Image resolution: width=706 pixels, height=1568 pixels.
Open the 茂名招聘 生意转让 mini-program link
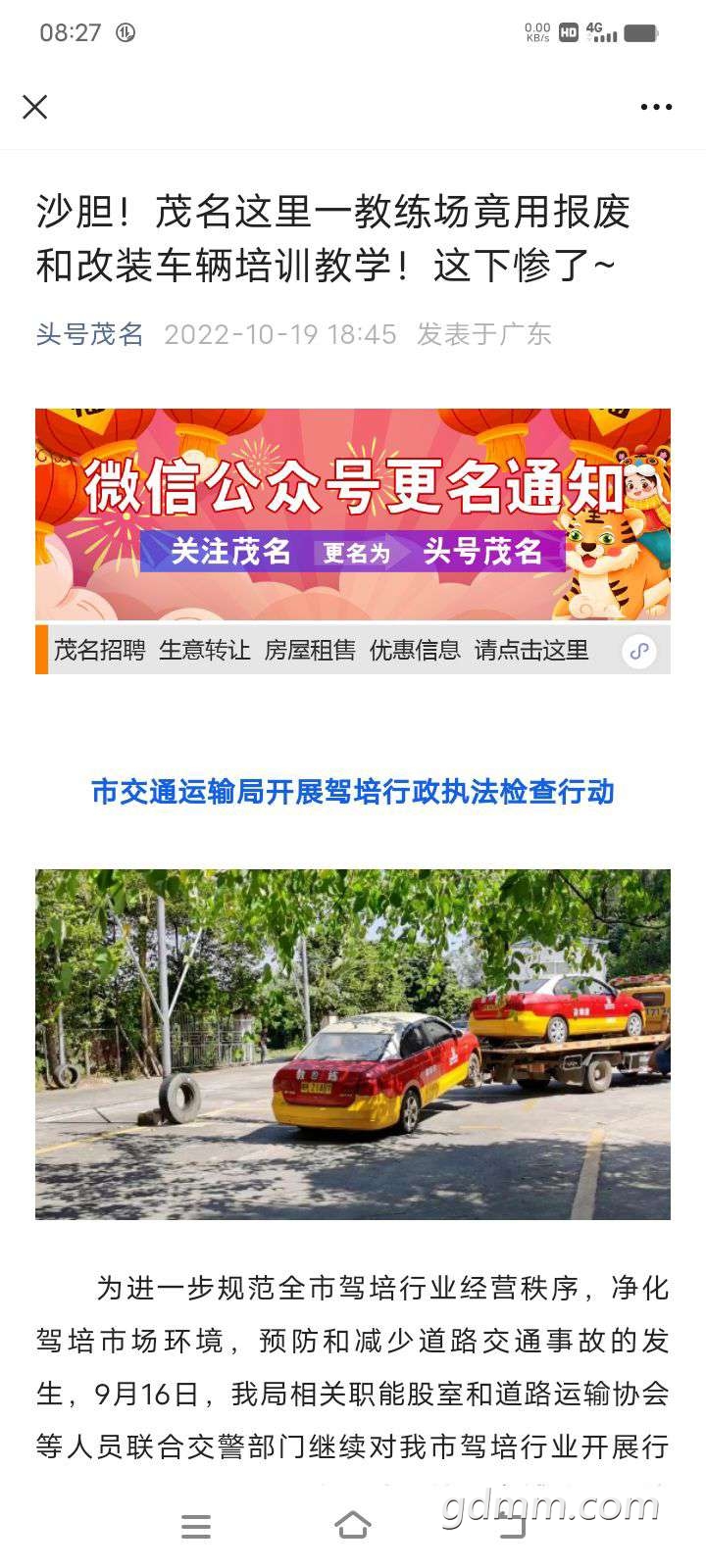[x=353, y=650]
